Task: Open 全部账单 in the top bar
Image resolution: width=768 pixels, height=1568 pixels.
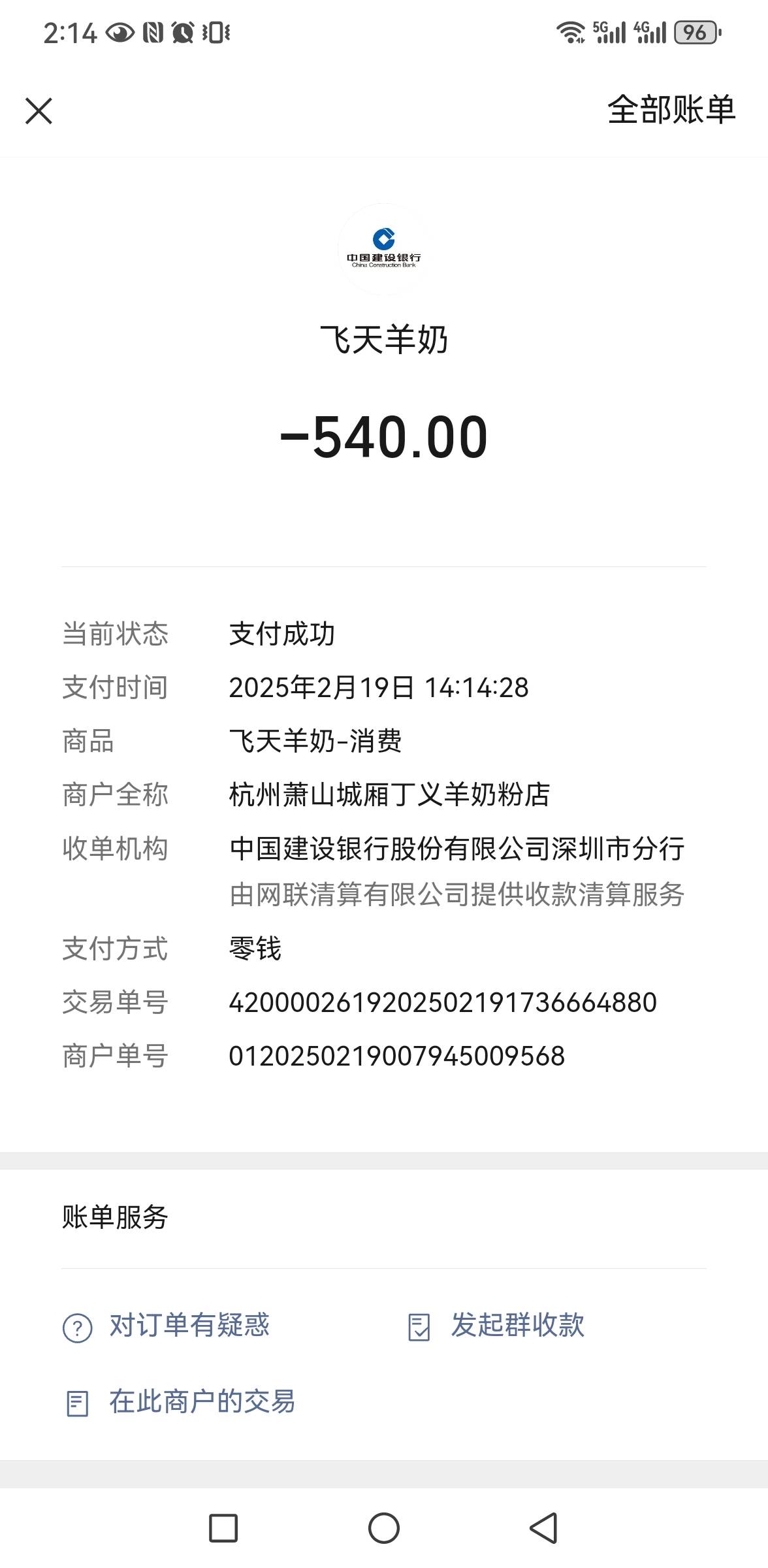Action: [x=671, y=110]
